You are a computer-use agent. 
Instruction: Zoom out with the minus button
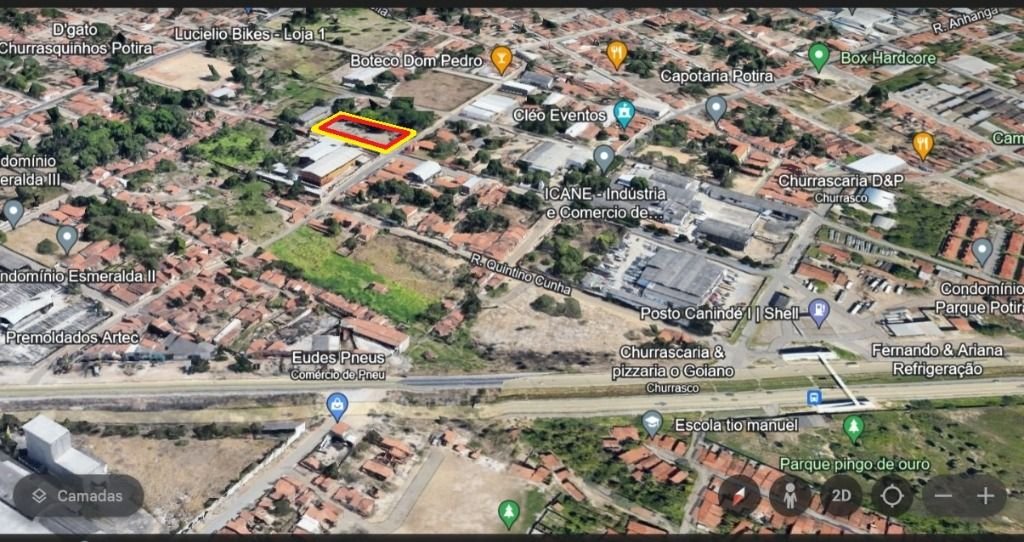point(944,495)
